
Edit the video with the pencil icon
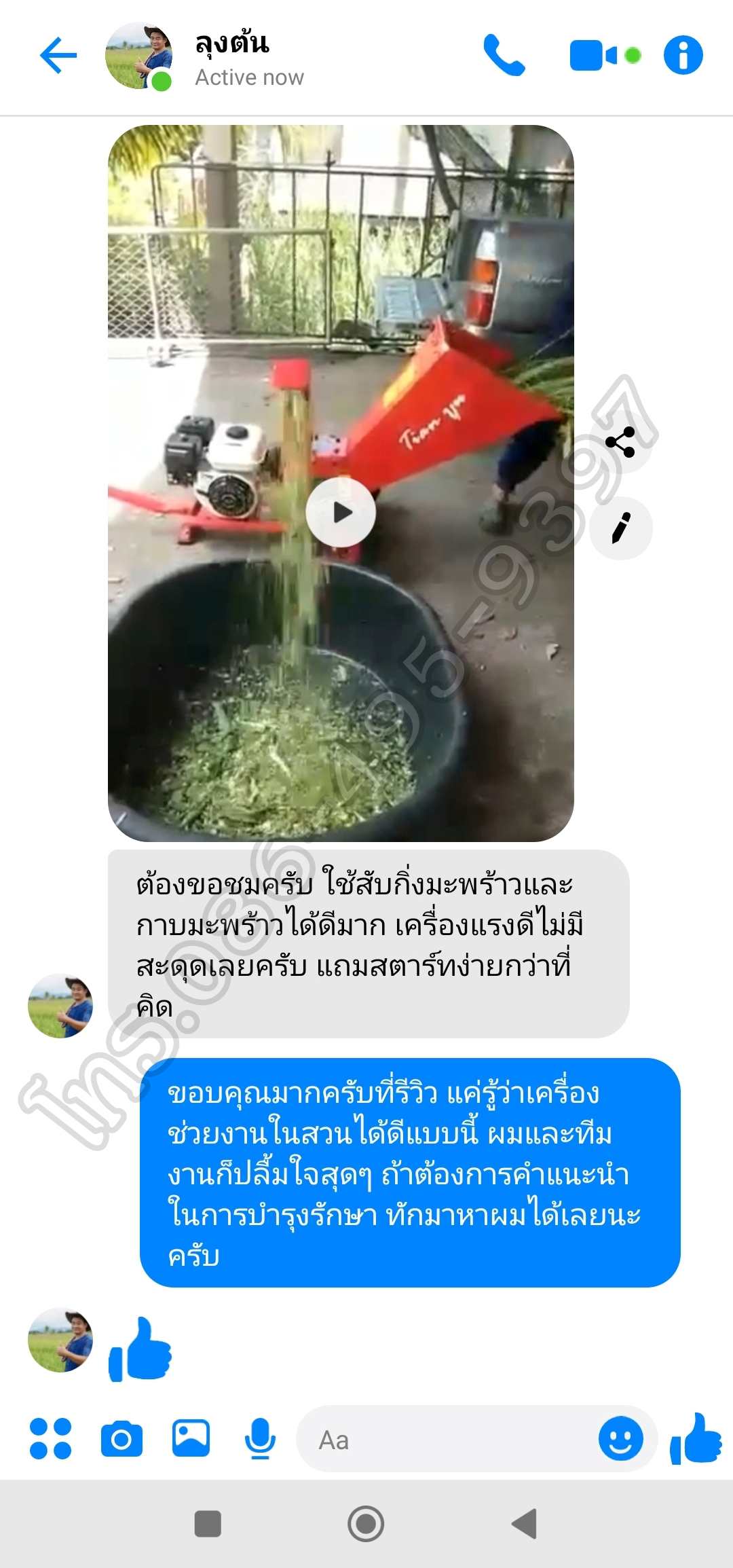[x=621, y=528]
